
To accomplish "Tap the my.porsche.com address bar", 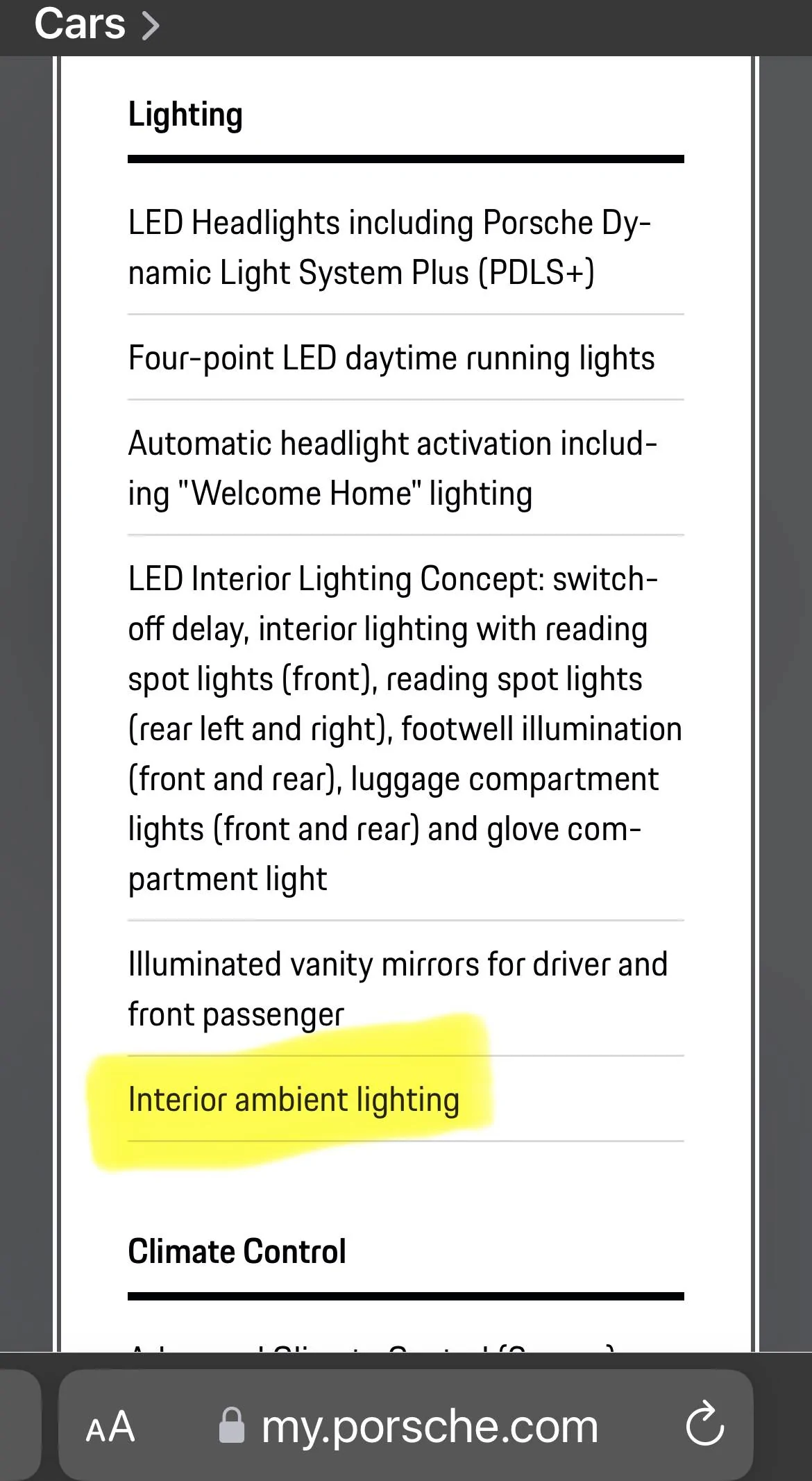I will [x=406, y=1425].
